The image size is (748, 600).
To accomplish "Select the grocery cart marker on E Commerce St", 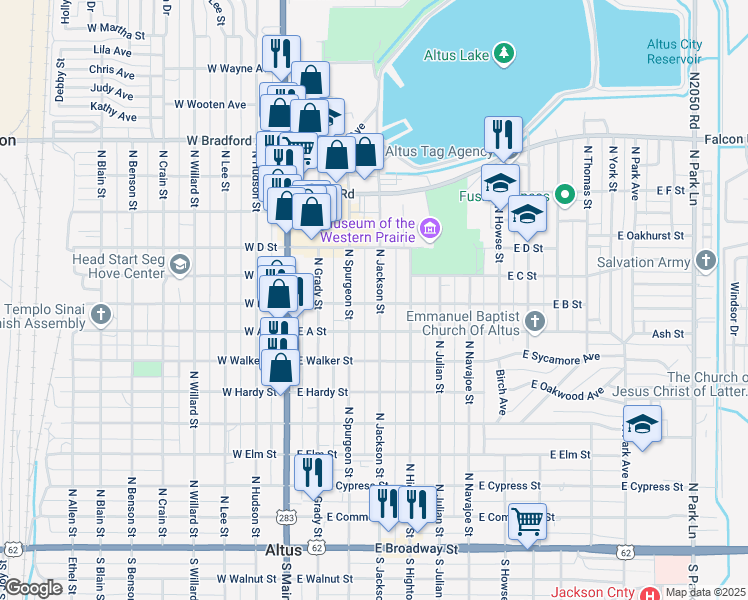I will pos(527,521).
